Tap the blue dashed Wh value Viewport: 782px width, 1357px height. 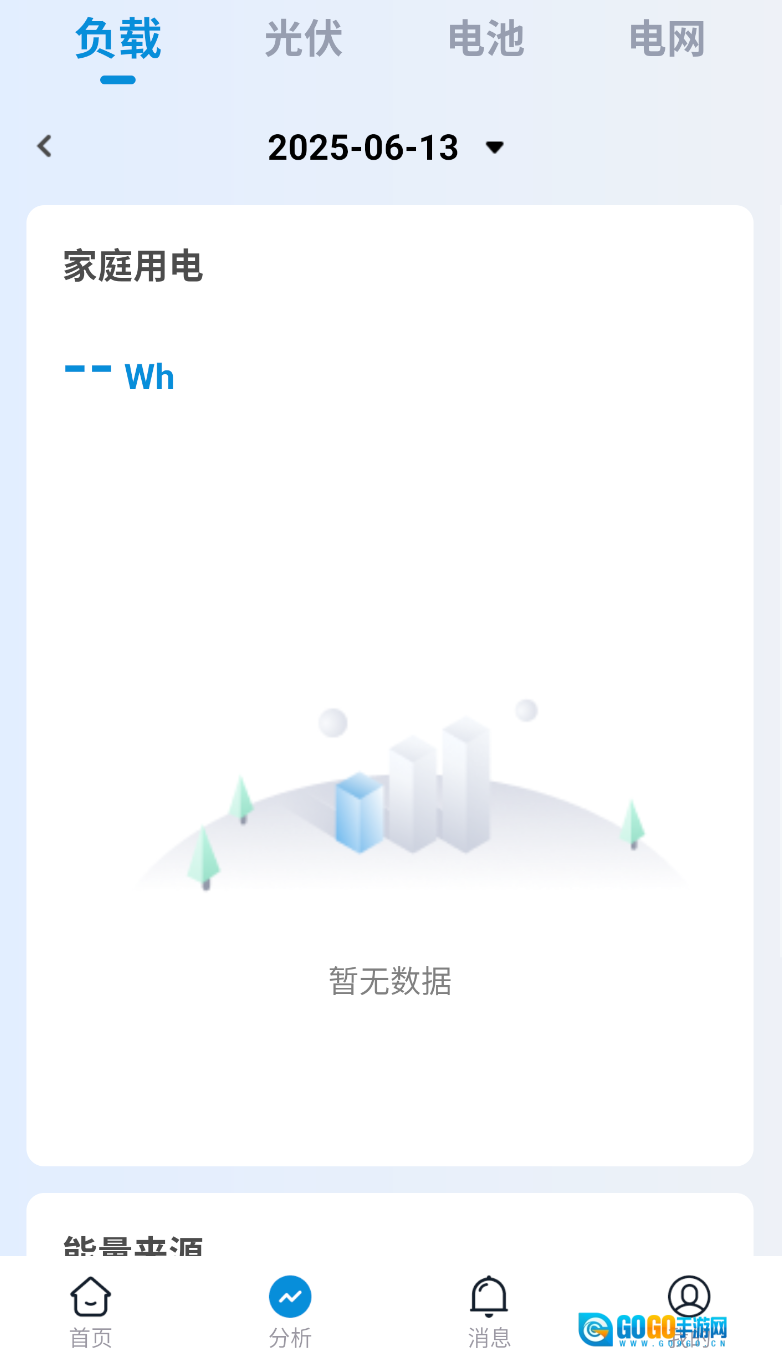point(119,375)
